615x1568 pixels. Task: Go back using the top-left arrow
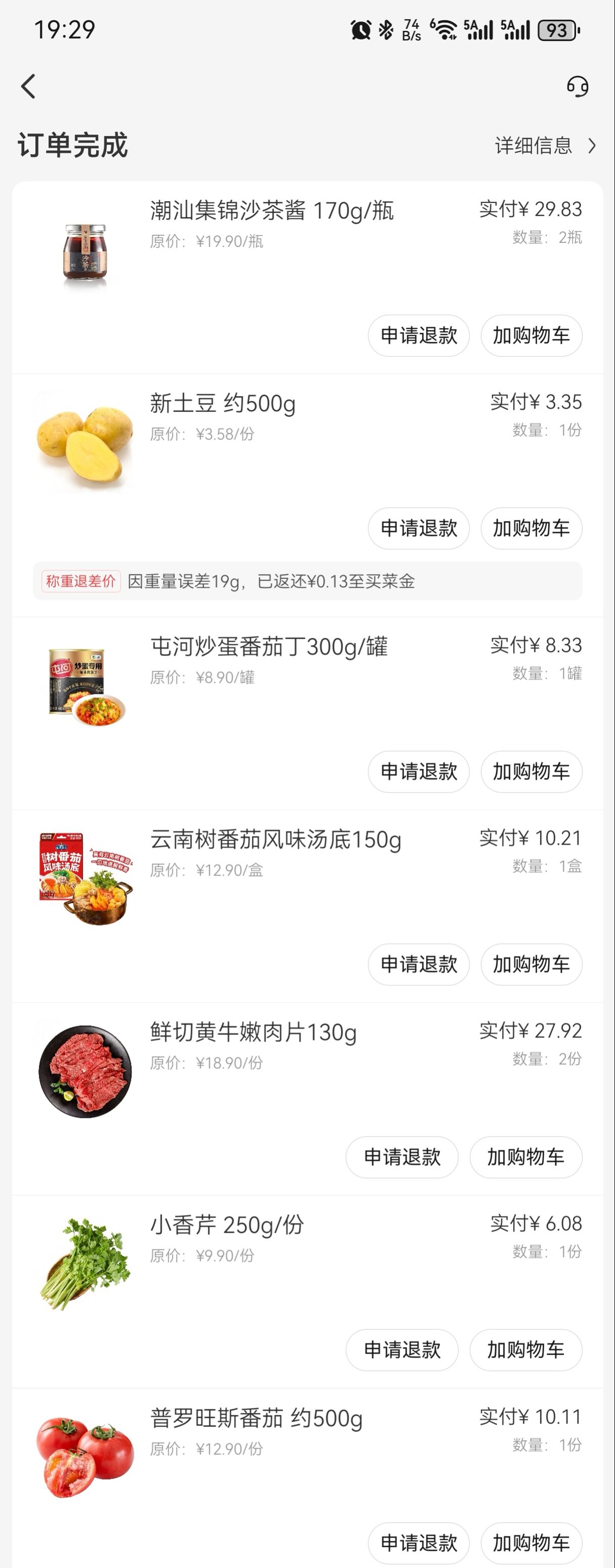(x=29, y=86)
